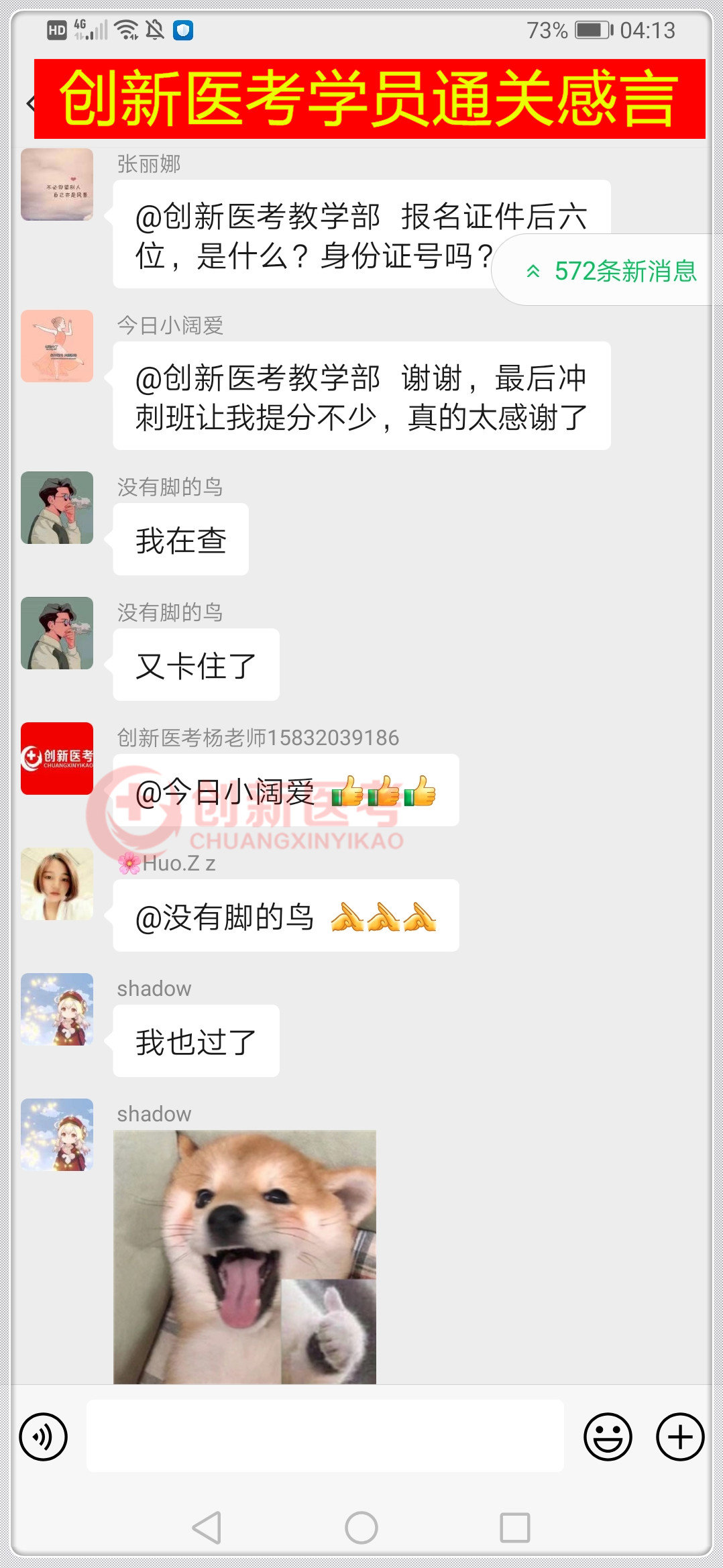The height and width of the screenshot is (1568, 723).
Task: Go back from the group chat
Action: pyautogui.click(x=29, y=103)
